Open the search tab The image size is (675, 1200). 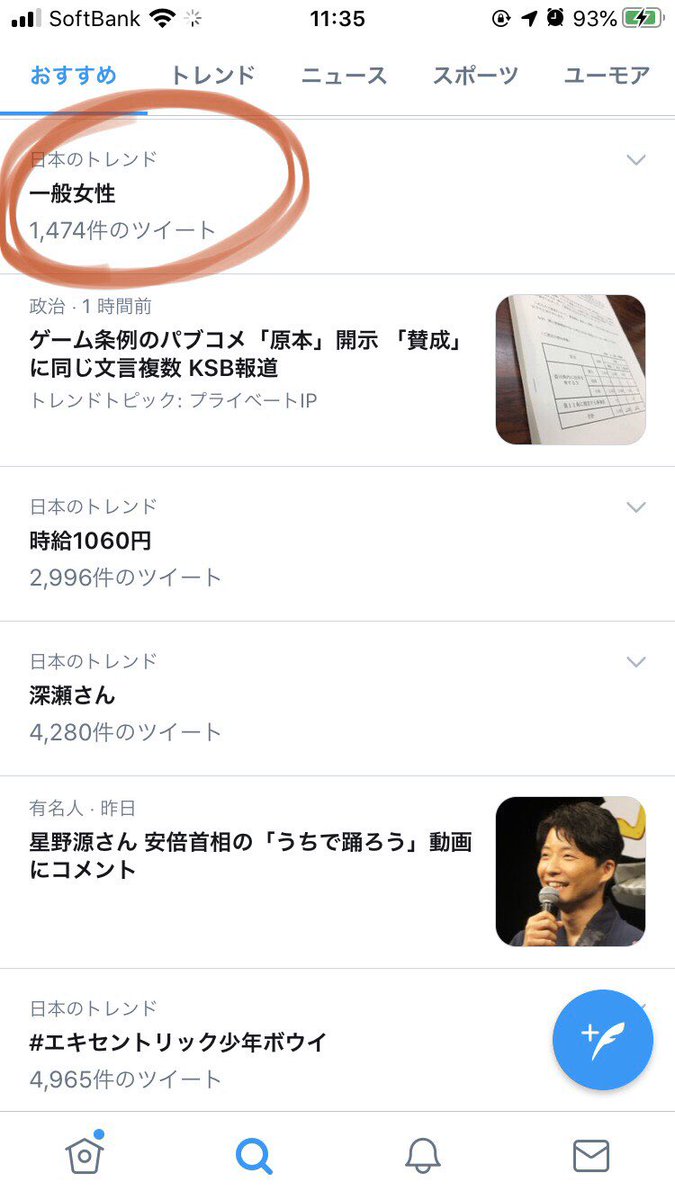pos(254,1156)
